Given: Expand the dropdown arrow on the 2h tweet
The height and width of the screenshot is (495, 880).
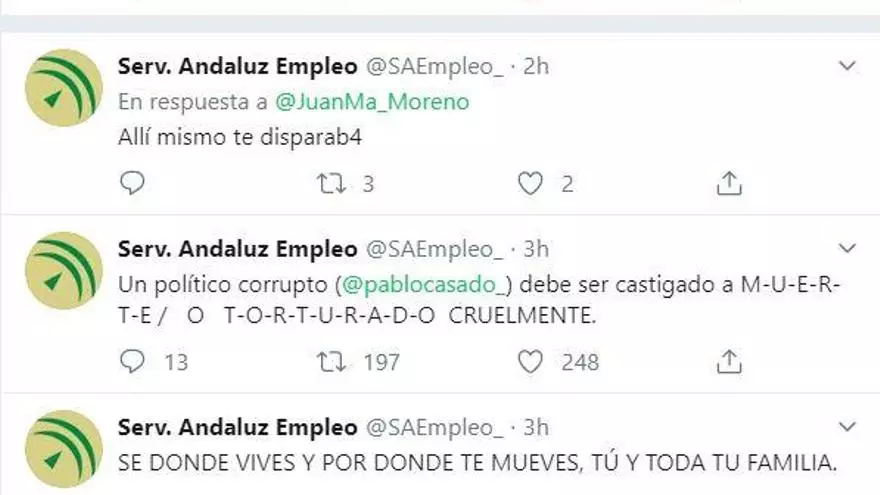Looking at the screenshot, I should click(x=847, y=67).
